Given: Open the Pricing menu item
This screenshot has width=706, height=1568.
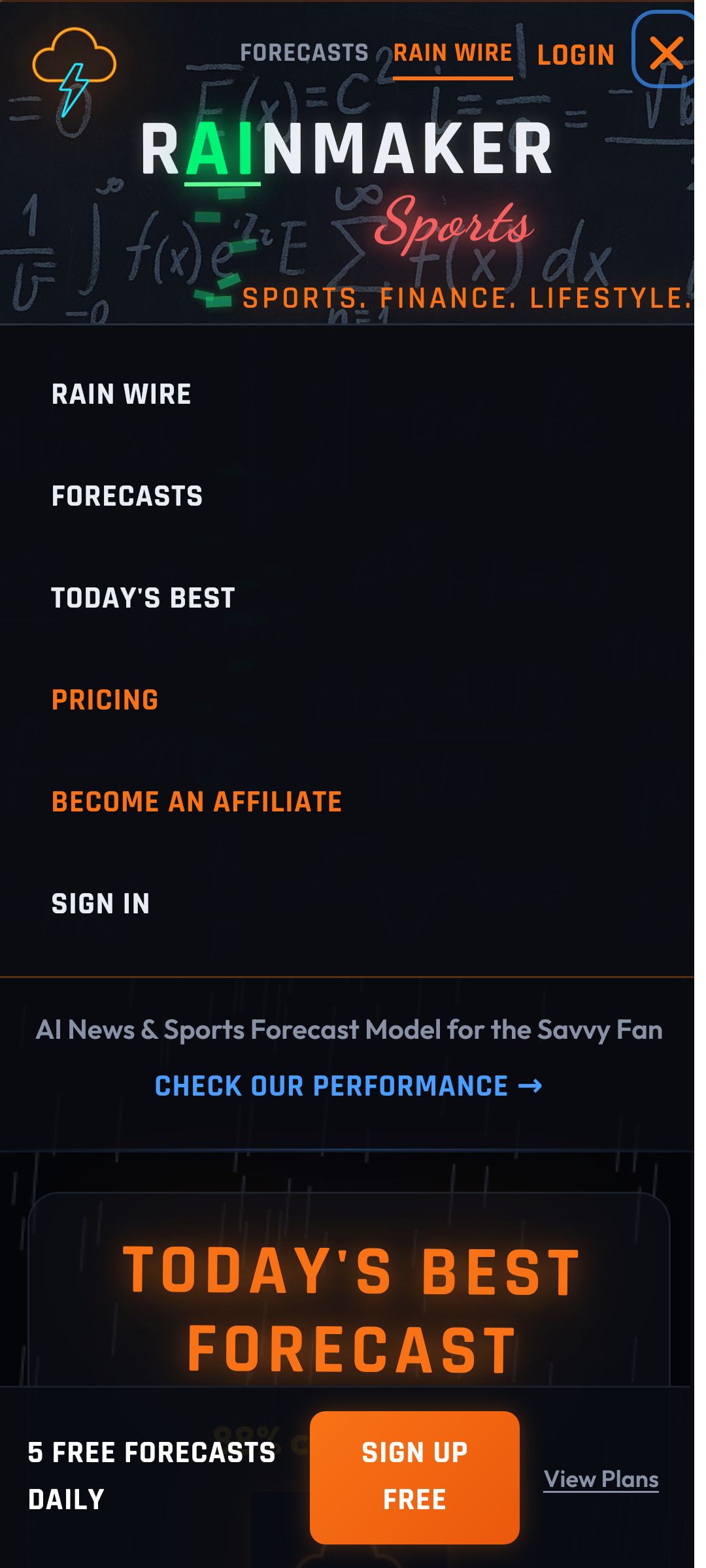Looking at the screenshot, I should click(105, 700).
